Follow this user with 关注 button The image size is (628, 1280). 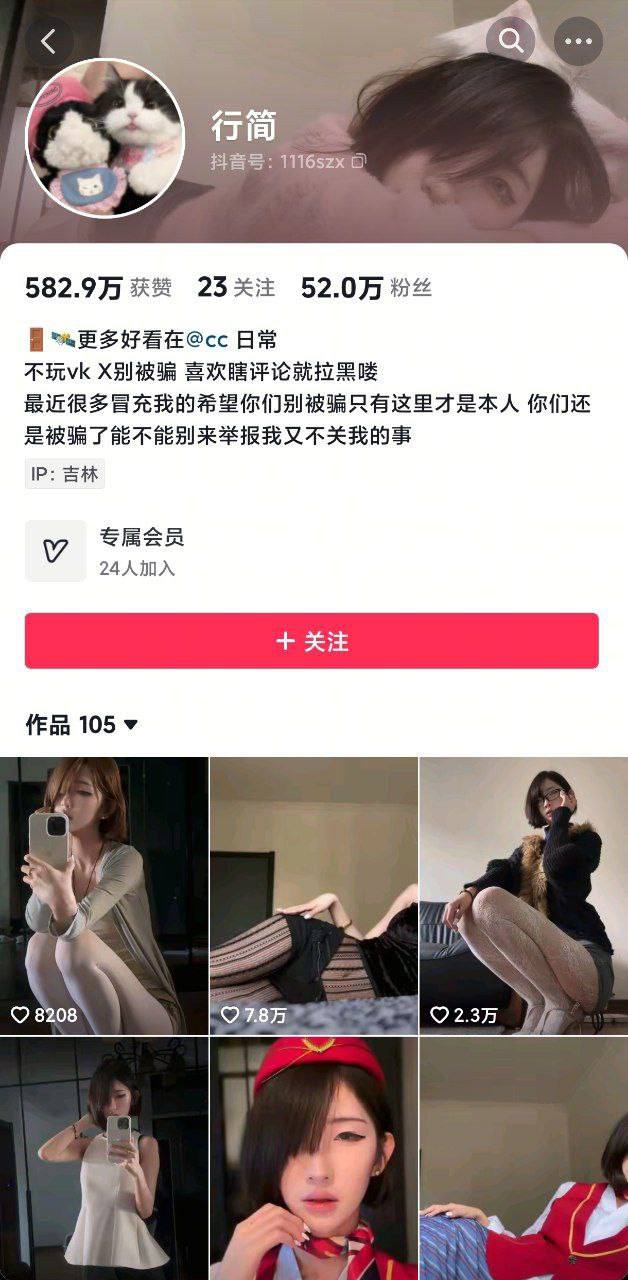pos(312,641)
